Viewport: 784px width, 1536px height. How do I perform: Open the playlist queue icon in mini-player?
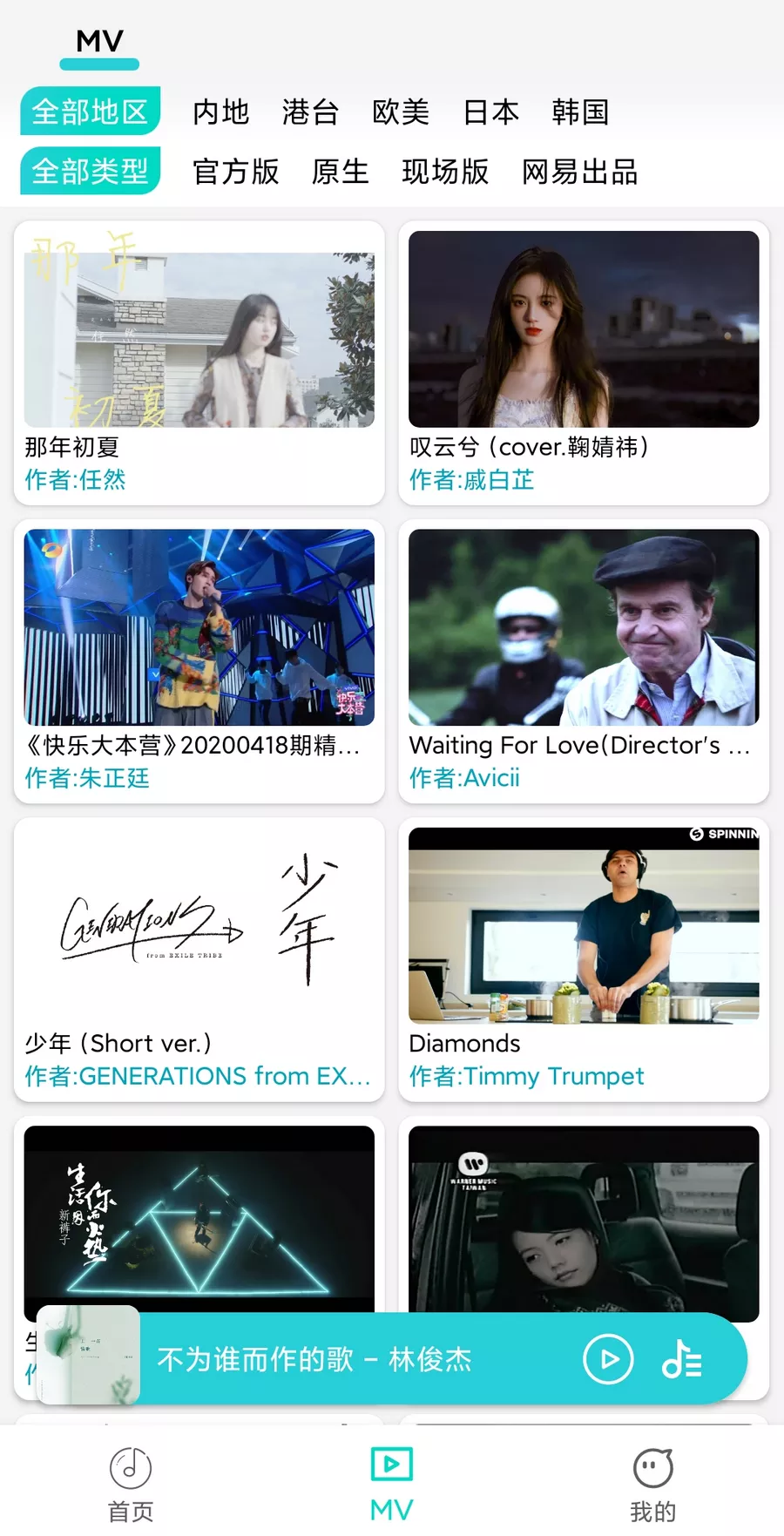click(683, 1359)
